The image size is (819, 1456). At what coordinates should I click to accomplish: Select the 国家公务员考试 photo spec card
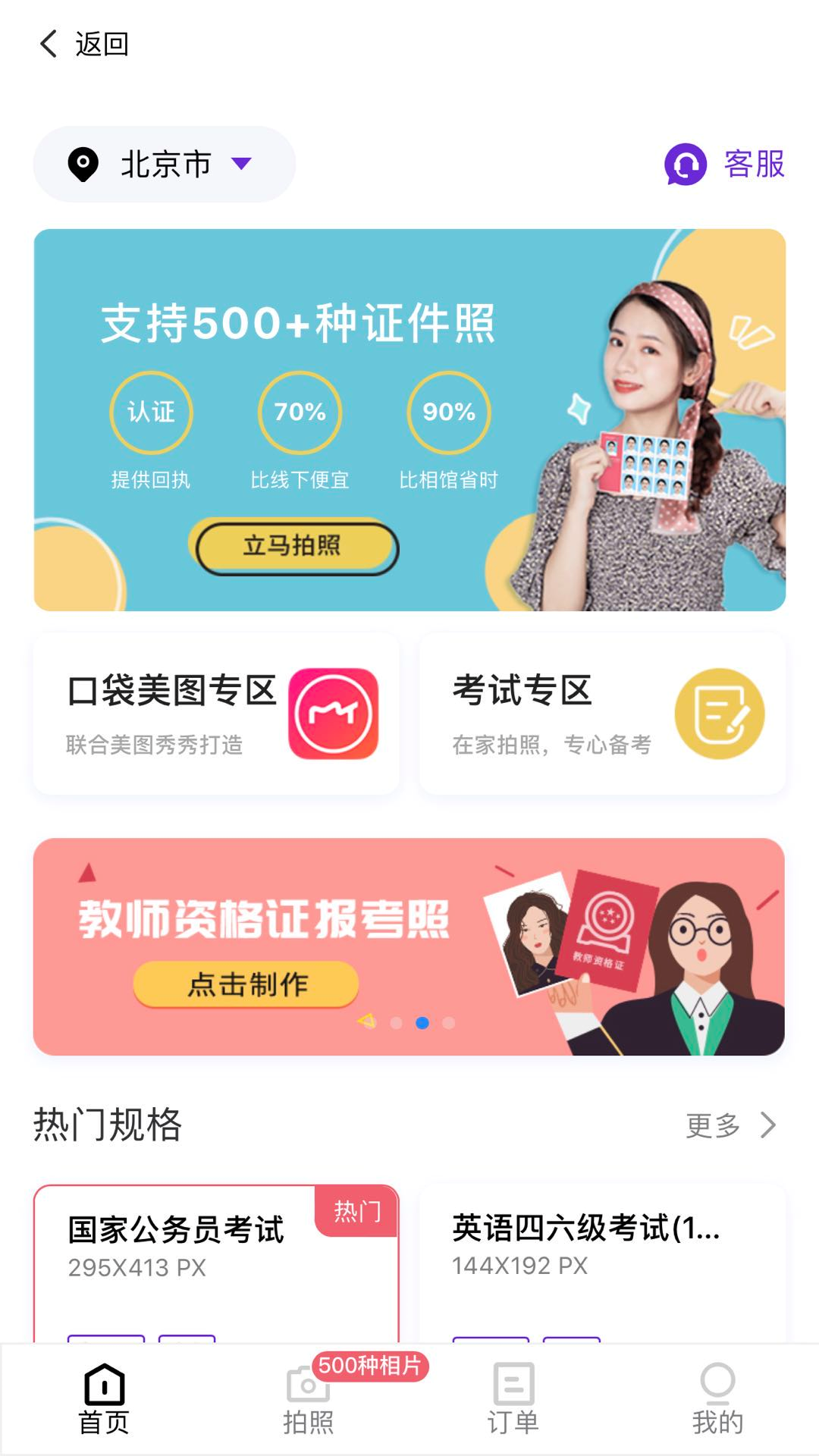(216, 1259)
